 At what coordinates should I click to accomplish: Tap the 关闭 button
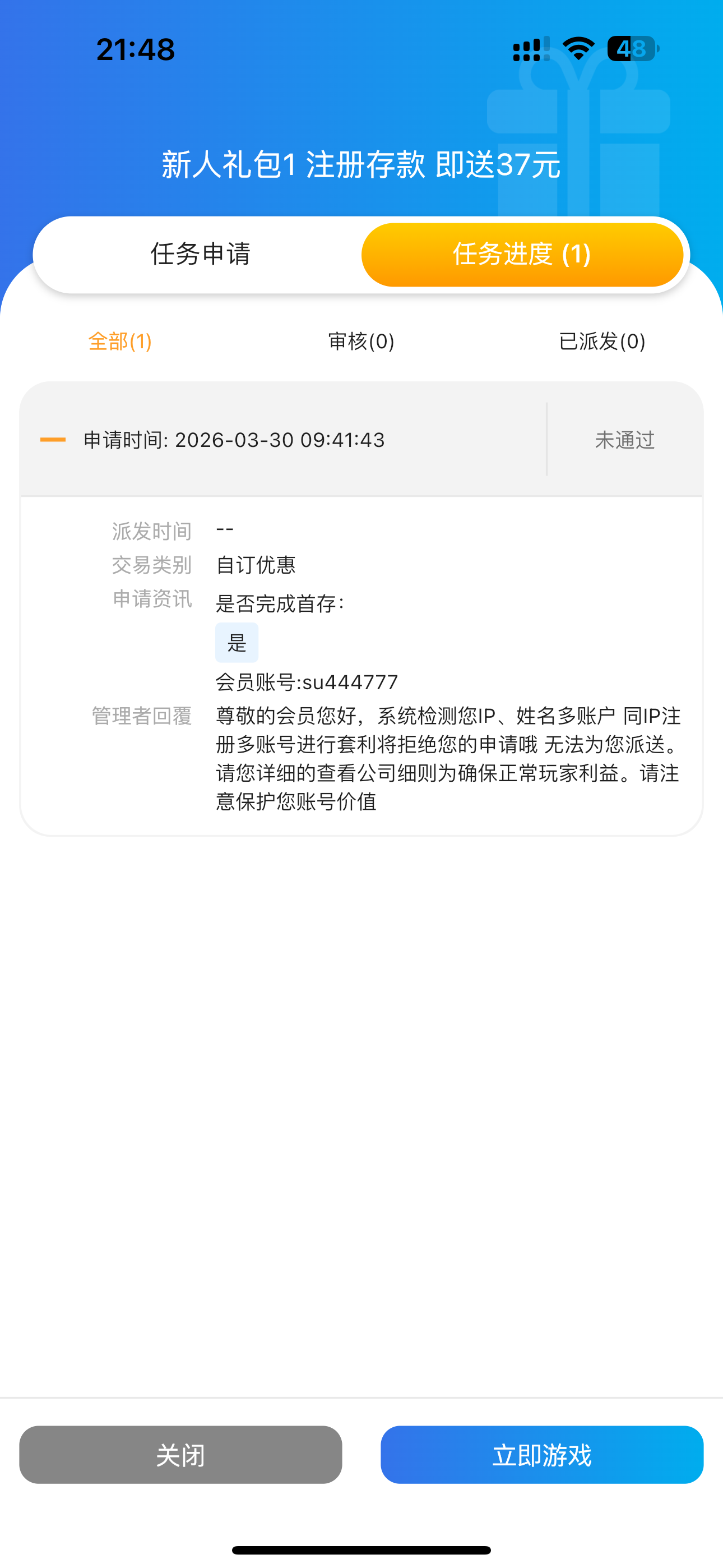(x=180, y=1454)
